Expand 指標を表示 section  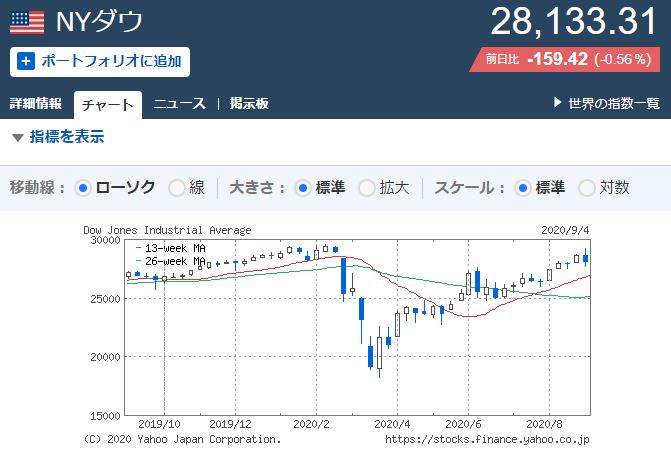coord(58,137)
